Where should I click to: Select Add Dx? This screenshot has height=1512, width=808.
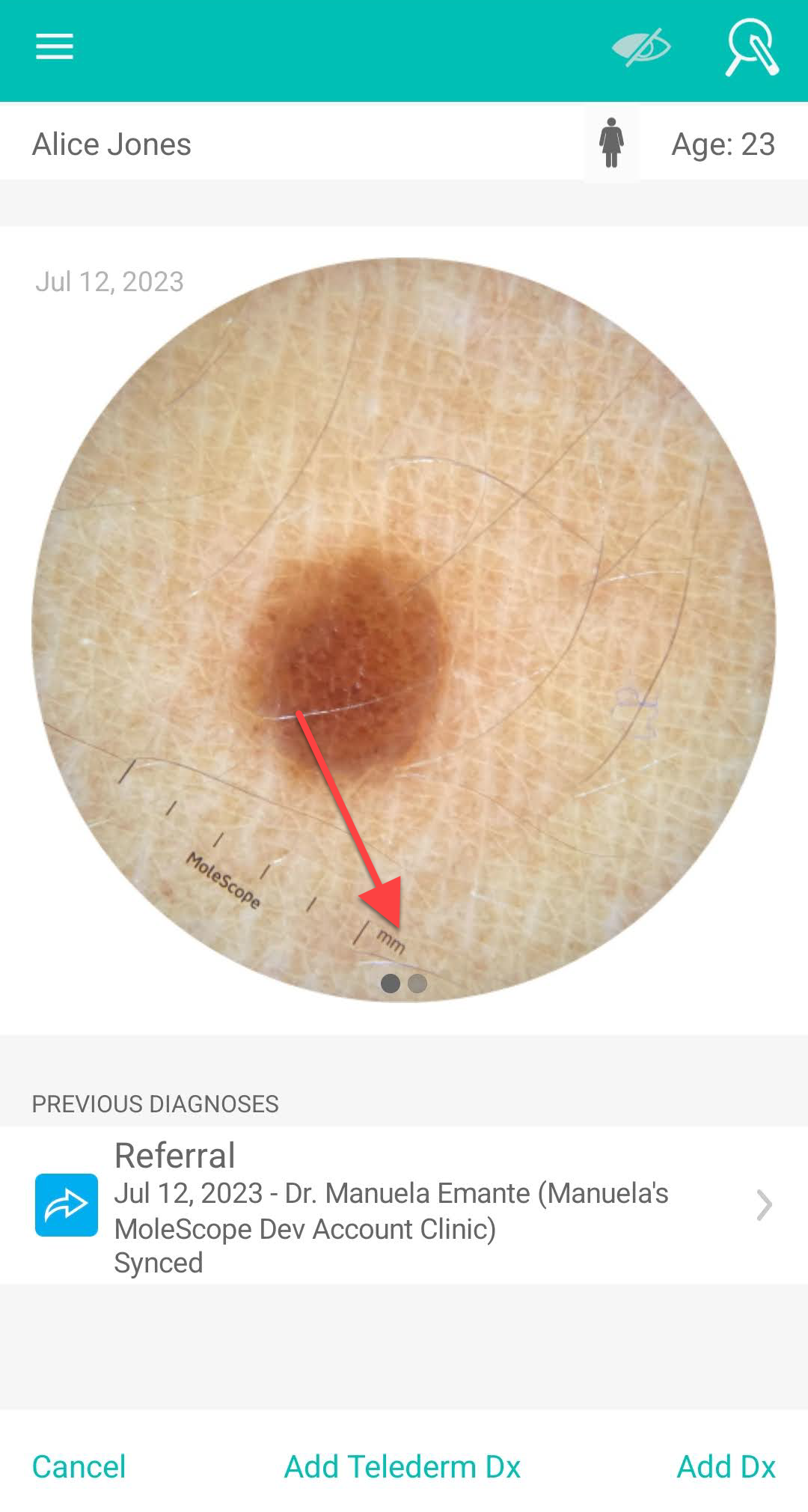point(726,1466)
